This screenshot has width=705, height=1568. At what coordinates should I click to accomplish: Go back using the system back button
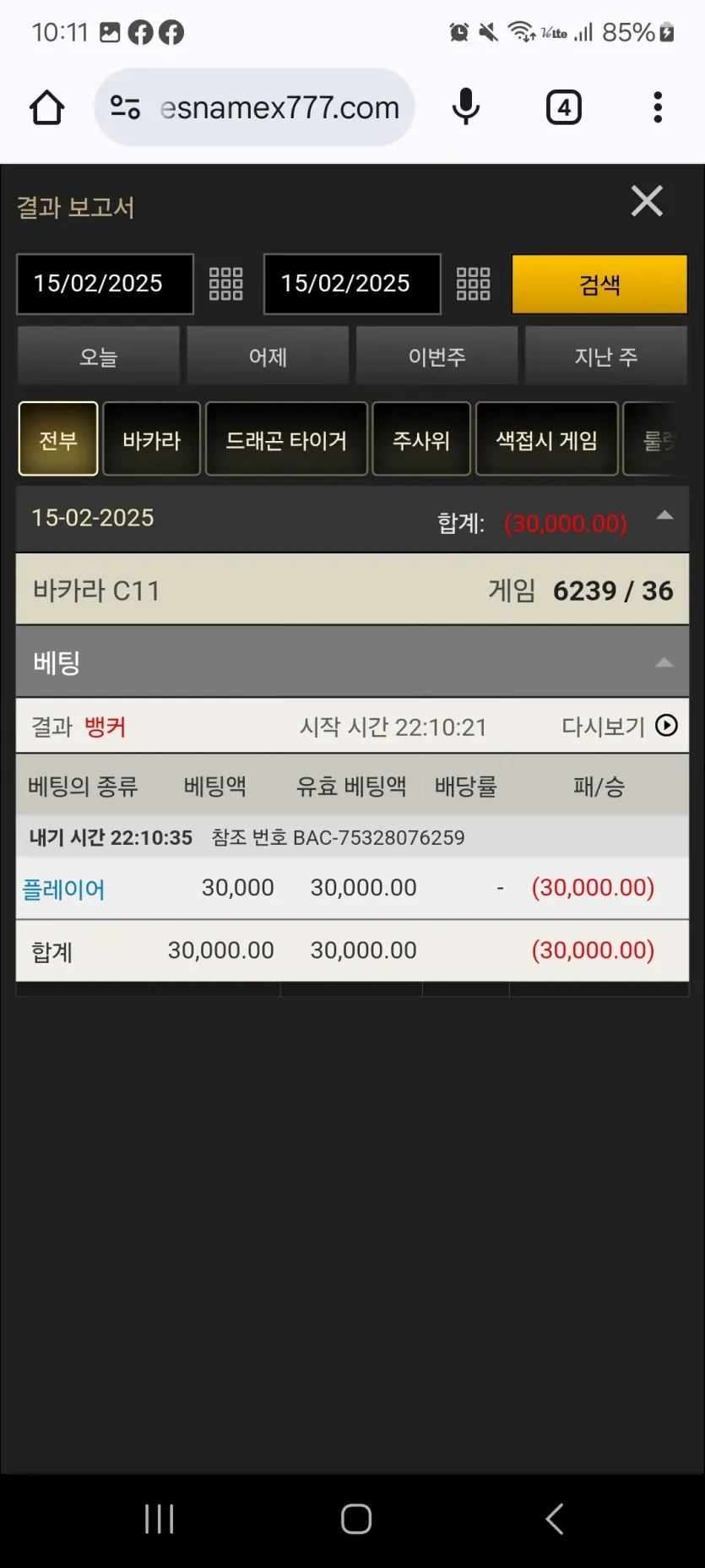[555, 1518]
